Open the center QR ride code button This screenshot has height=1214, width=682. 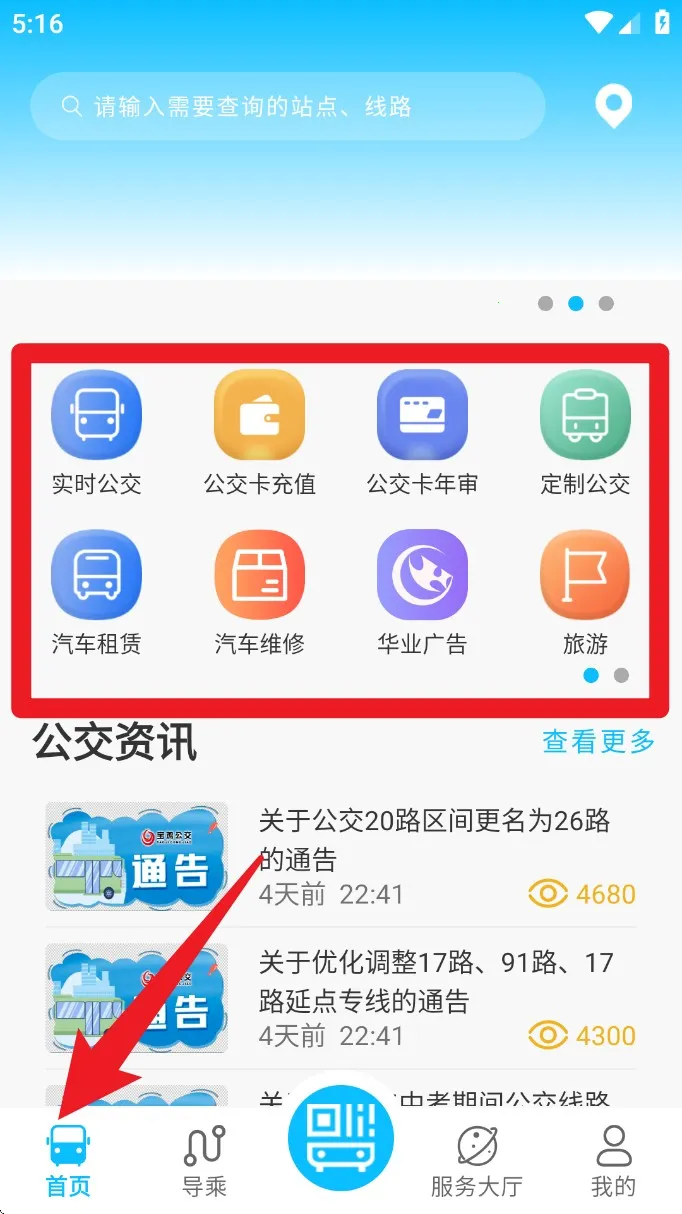(340, 1138)
